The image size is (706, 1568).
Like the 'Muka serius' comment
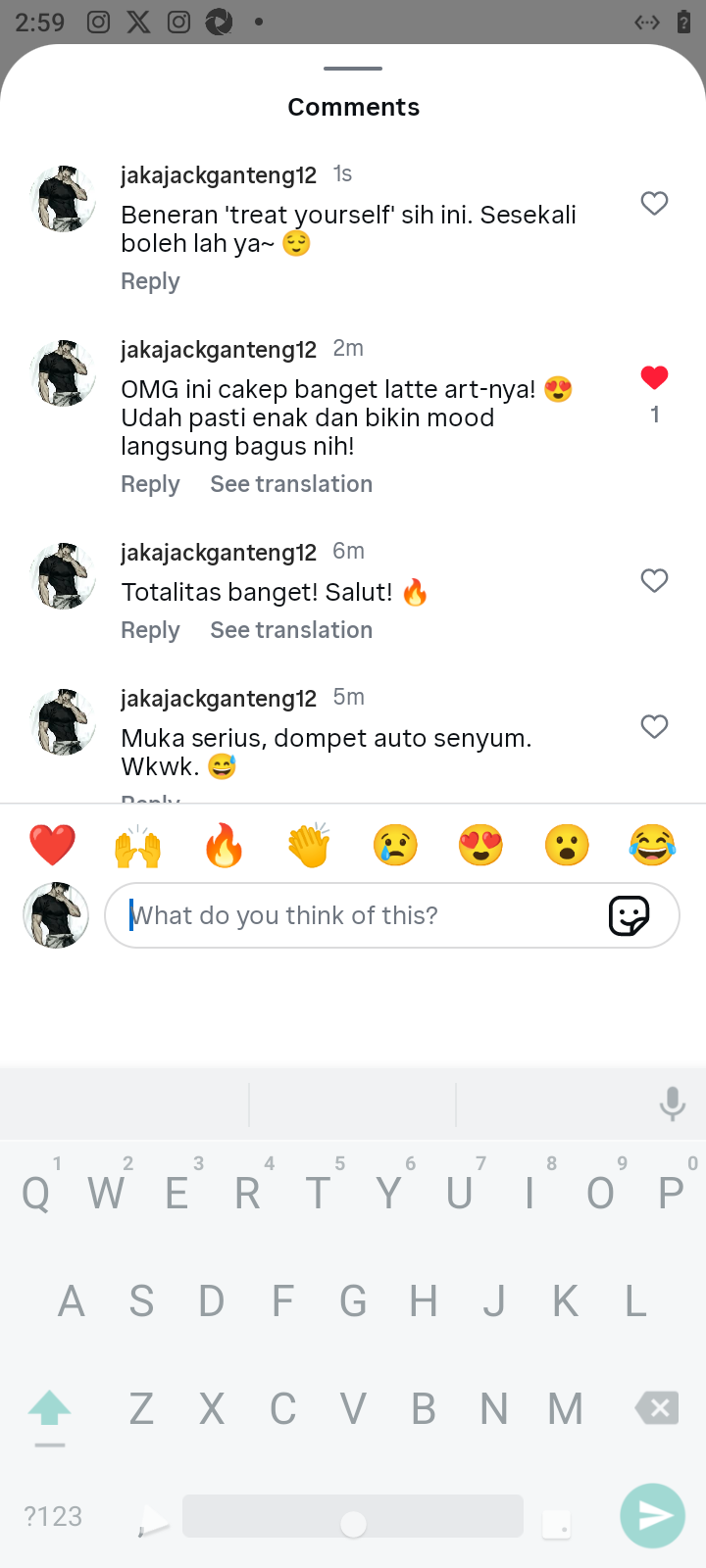point(654,726)
